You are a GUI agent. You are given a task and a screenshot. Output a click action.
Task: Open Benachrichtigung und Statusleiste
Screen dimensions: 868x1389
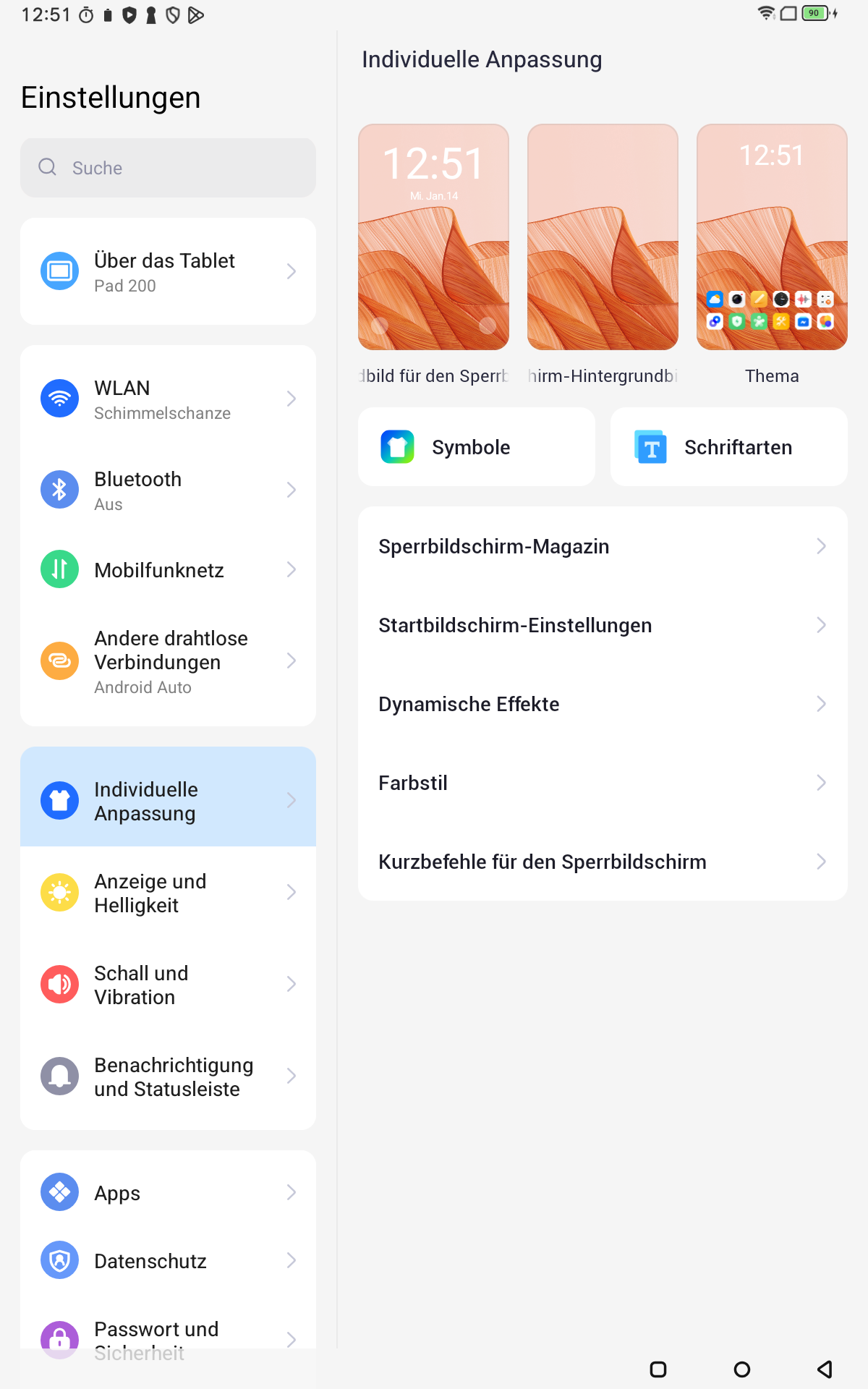pos(168,1076)
